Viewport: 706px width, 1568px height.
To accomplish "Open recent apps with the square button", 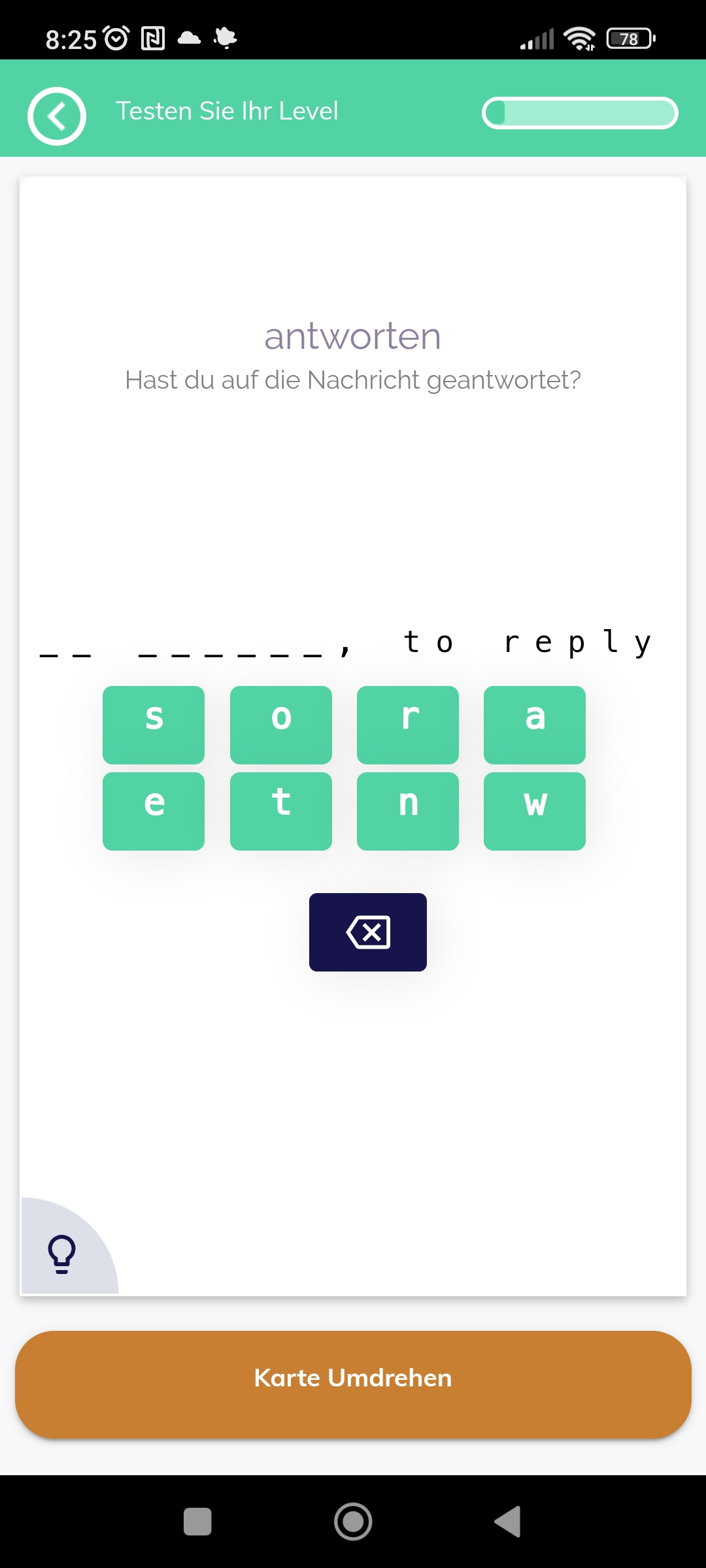I will click(x=197, y=1522).
